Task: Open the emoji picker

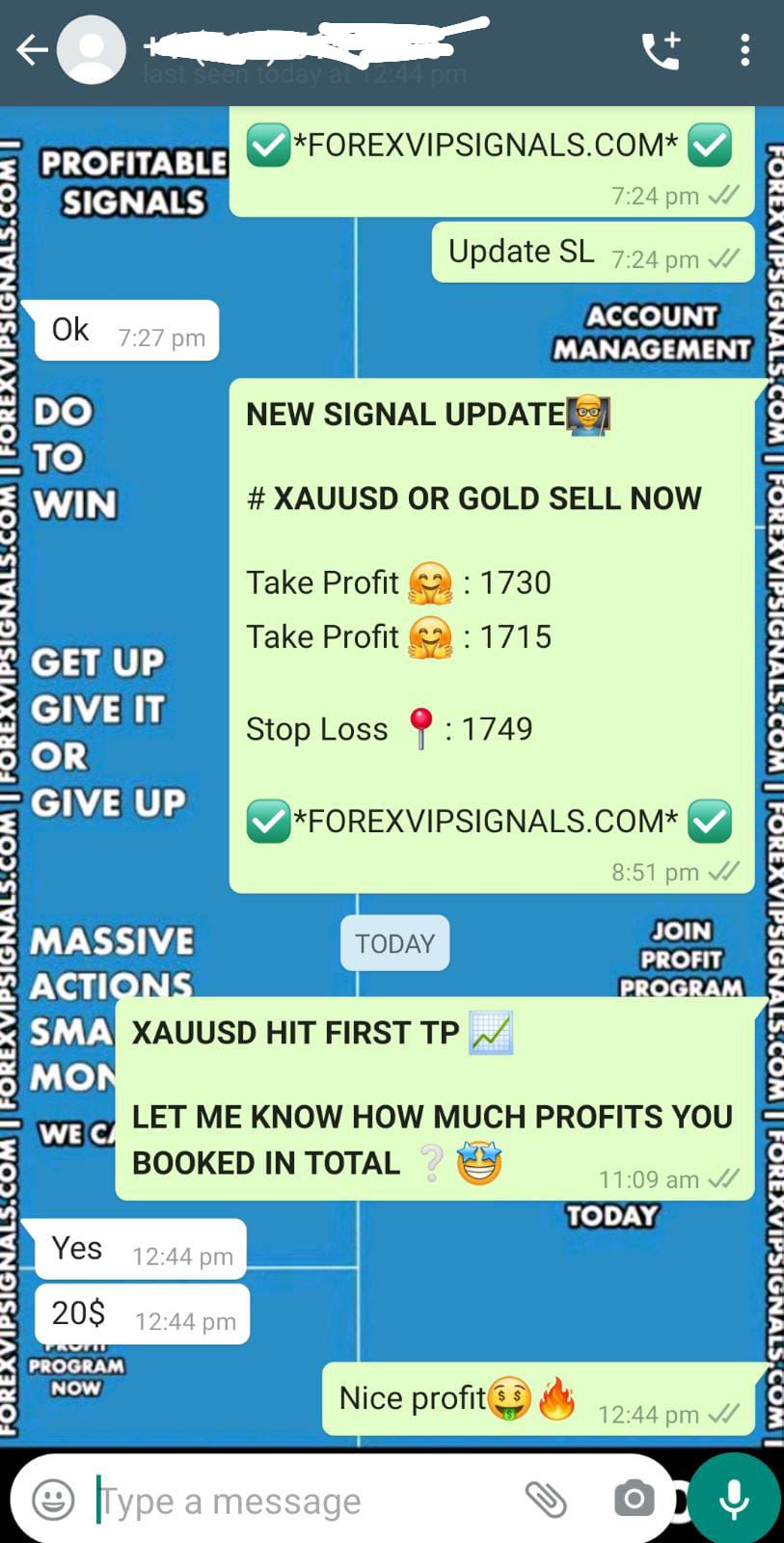Action: 53,1500
